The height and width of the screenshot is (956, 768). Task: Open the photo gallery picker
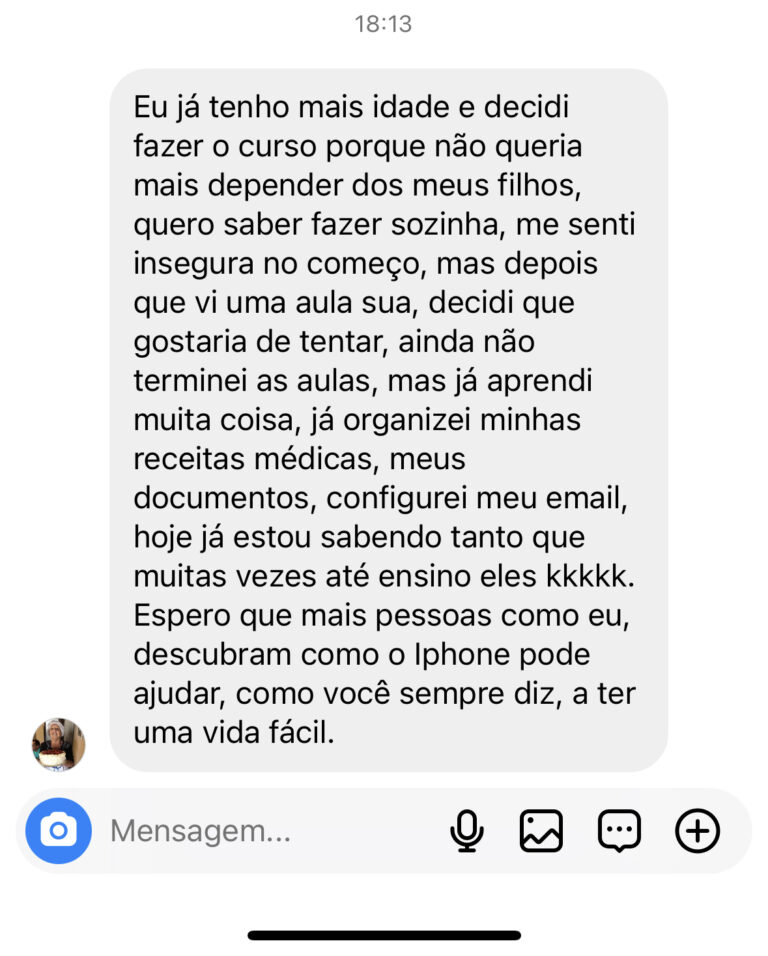click(541, 831)
